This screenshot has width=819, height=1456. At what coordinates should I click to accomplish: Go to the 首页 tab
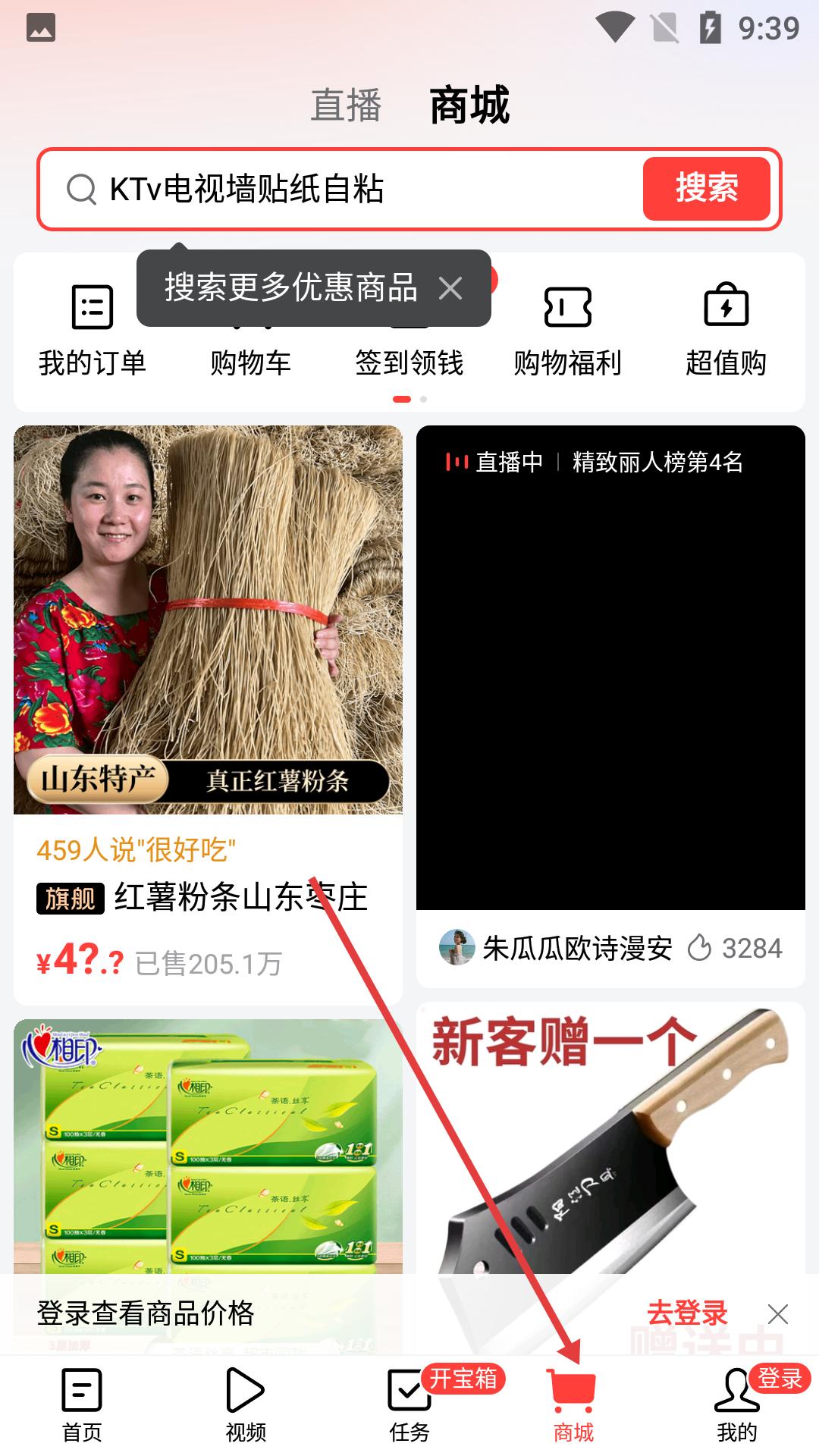[82, 1404]
